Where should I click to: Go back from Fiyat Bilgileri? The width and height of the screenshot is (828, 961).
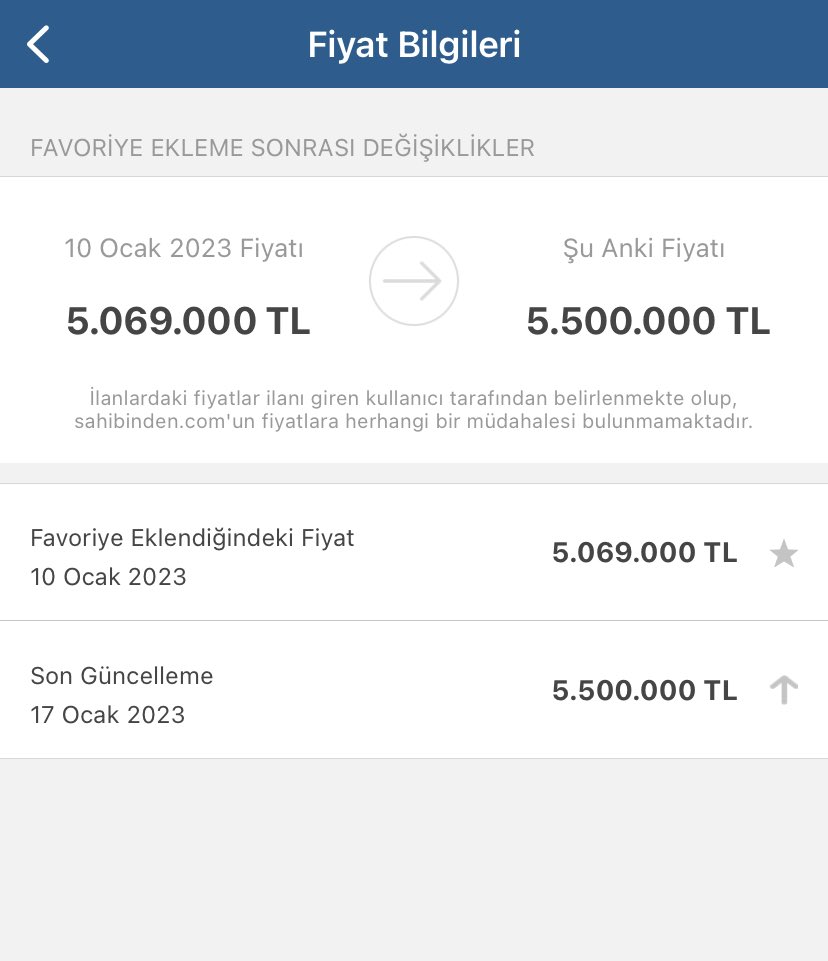coord(38,44)
